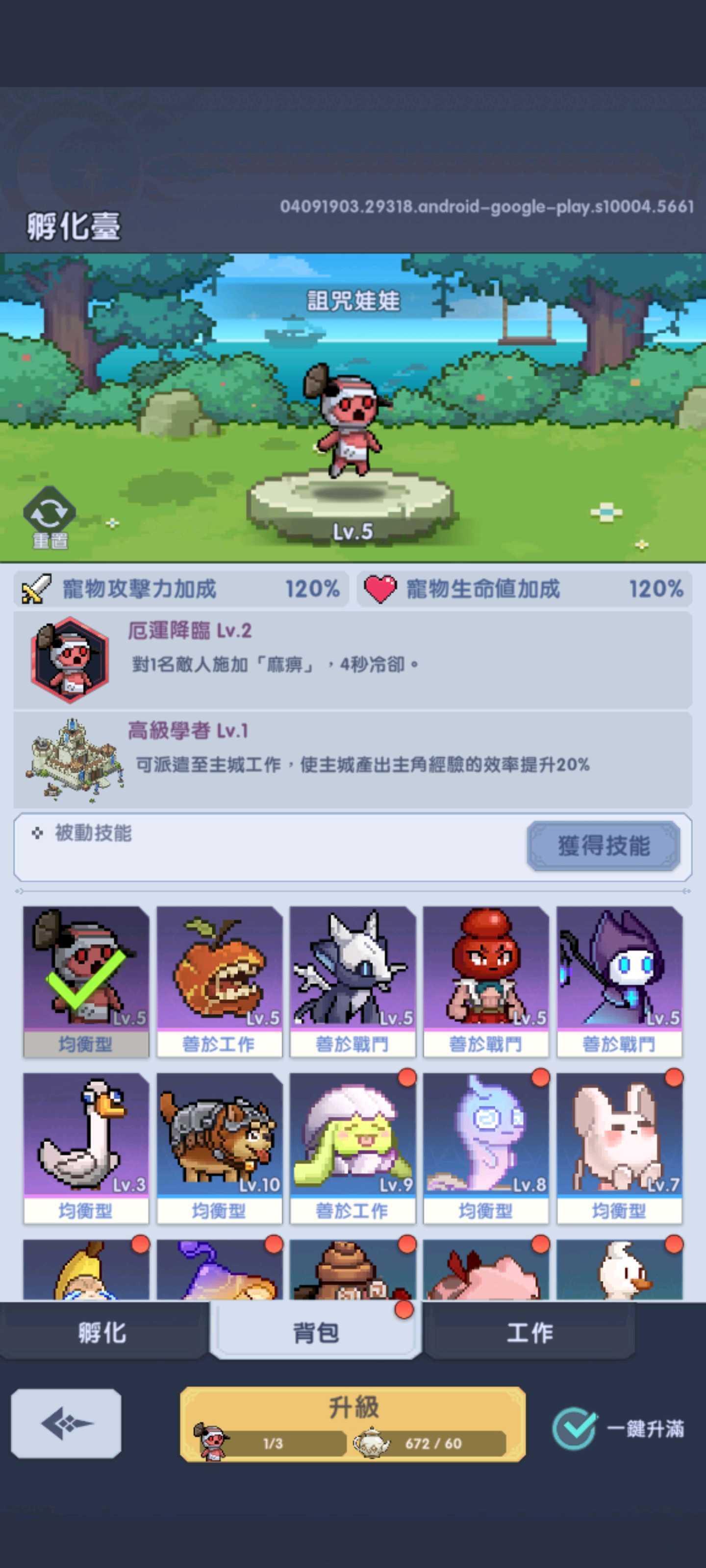706x1568 pixels.
Task: Tap the 獲得技能 button
Action: point(603,845)
